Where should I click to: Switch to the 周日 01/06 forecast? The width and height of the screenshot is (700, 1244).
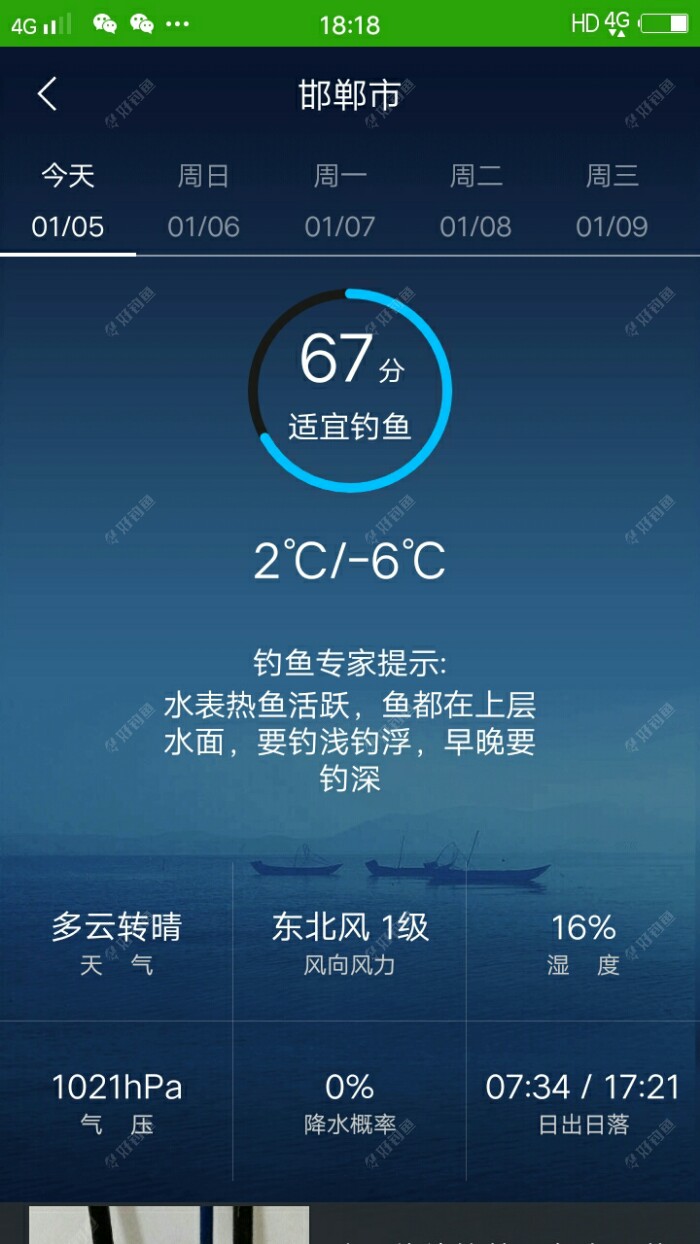click(x=204, y=202)
